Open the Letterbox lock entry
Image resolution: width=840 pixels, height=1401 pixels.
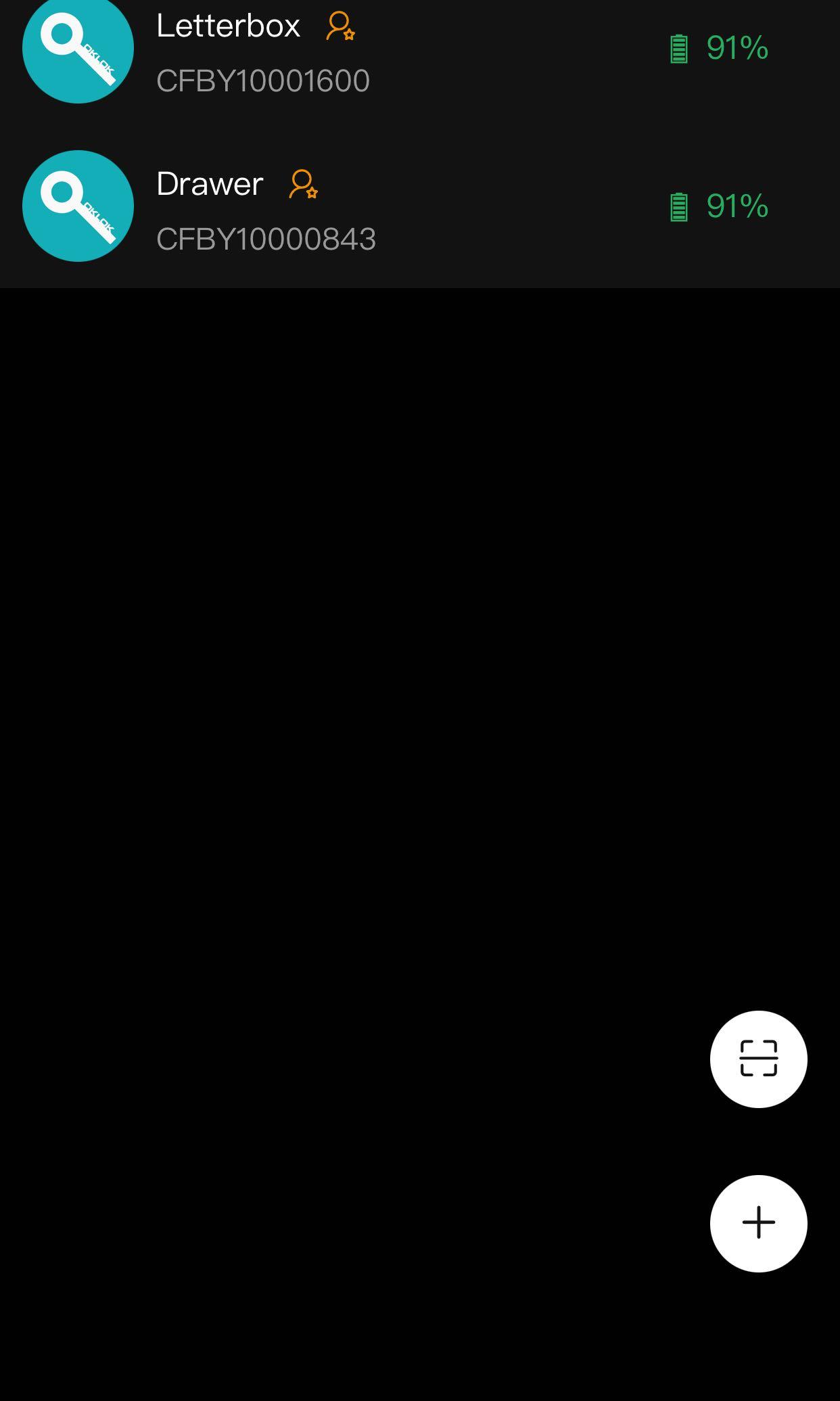(x=419, y=51)
